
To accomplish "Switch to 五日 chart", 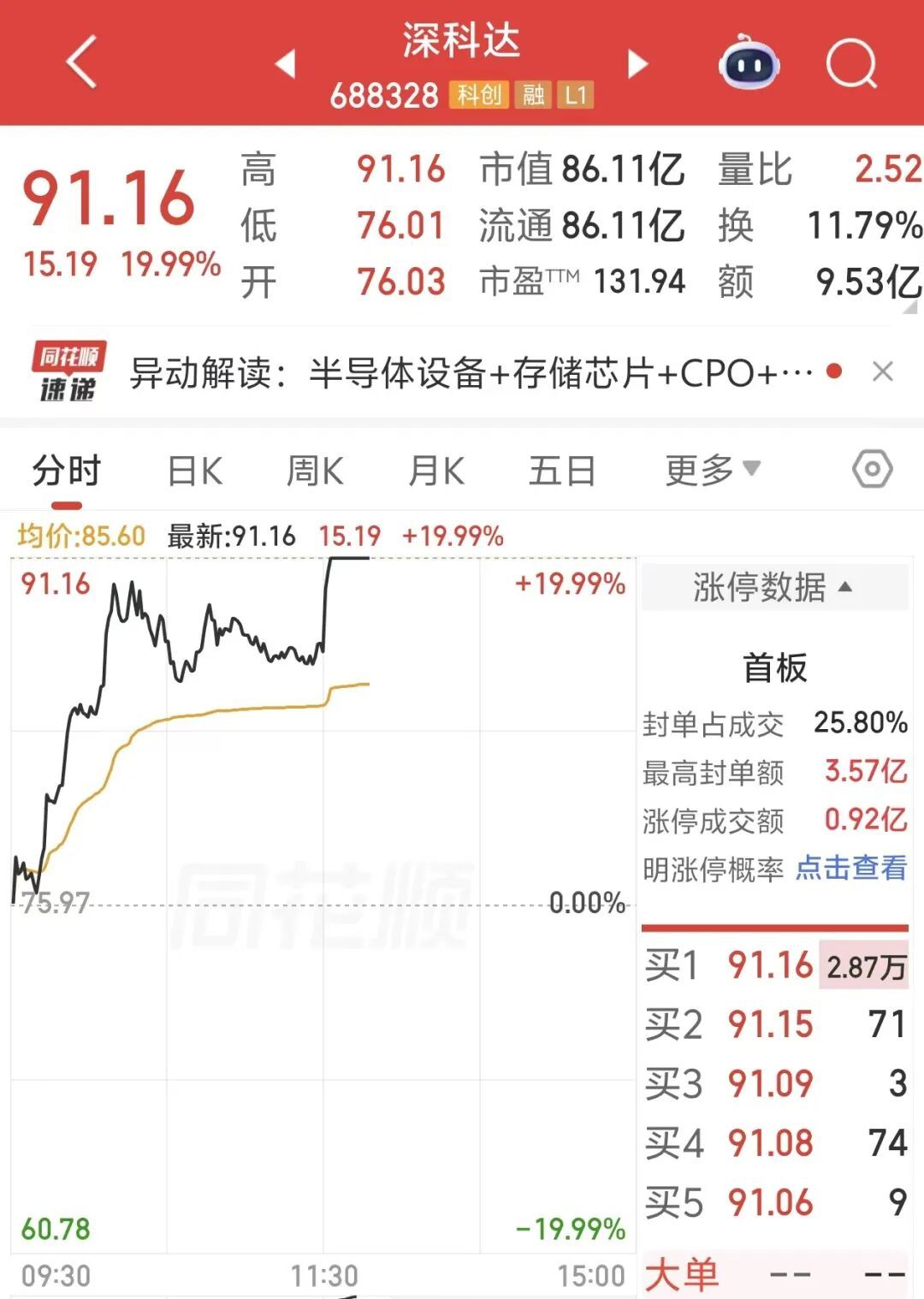I will 562,471.
